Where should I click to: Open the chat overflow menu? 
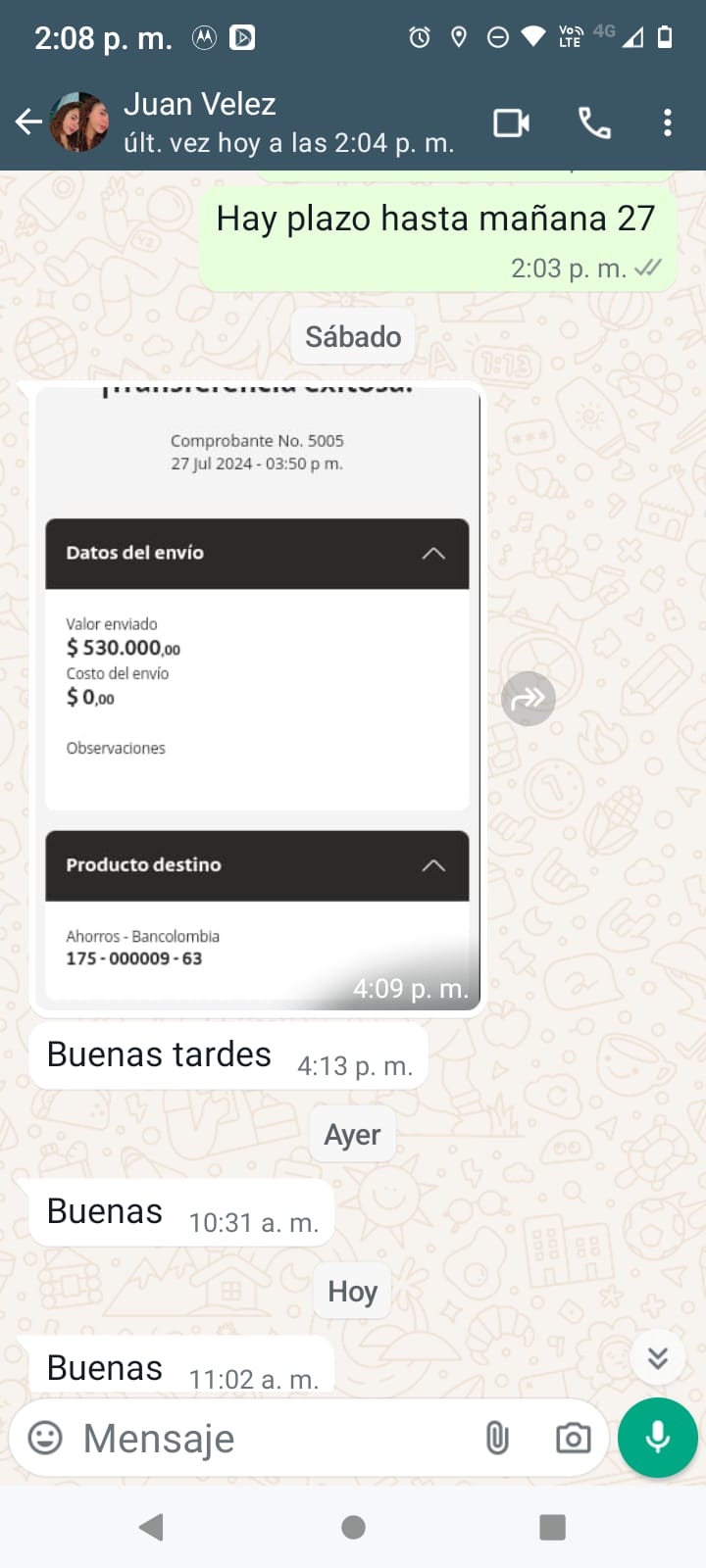tap(668, 123)
